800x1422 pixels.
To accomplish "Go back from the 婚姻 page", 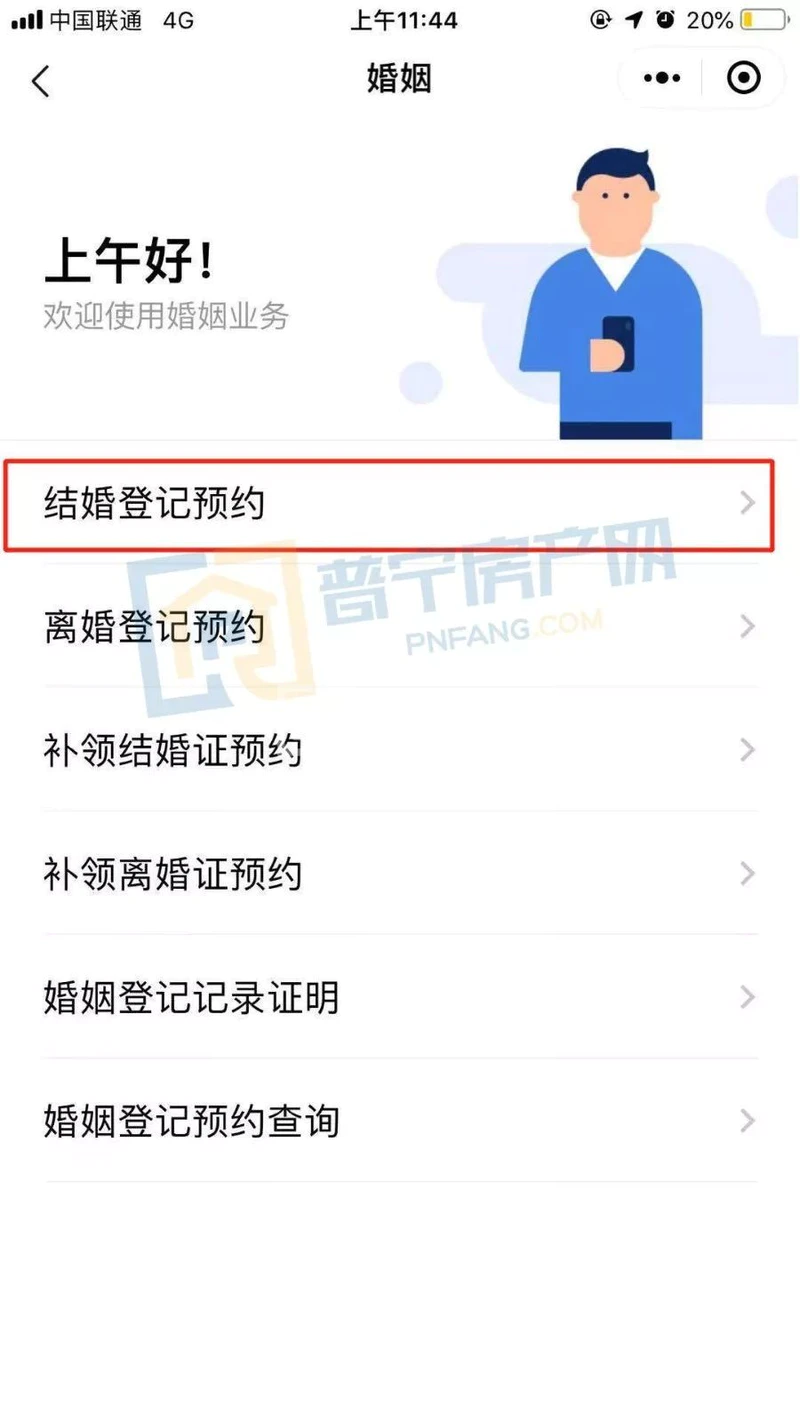I will coord(40,80).
